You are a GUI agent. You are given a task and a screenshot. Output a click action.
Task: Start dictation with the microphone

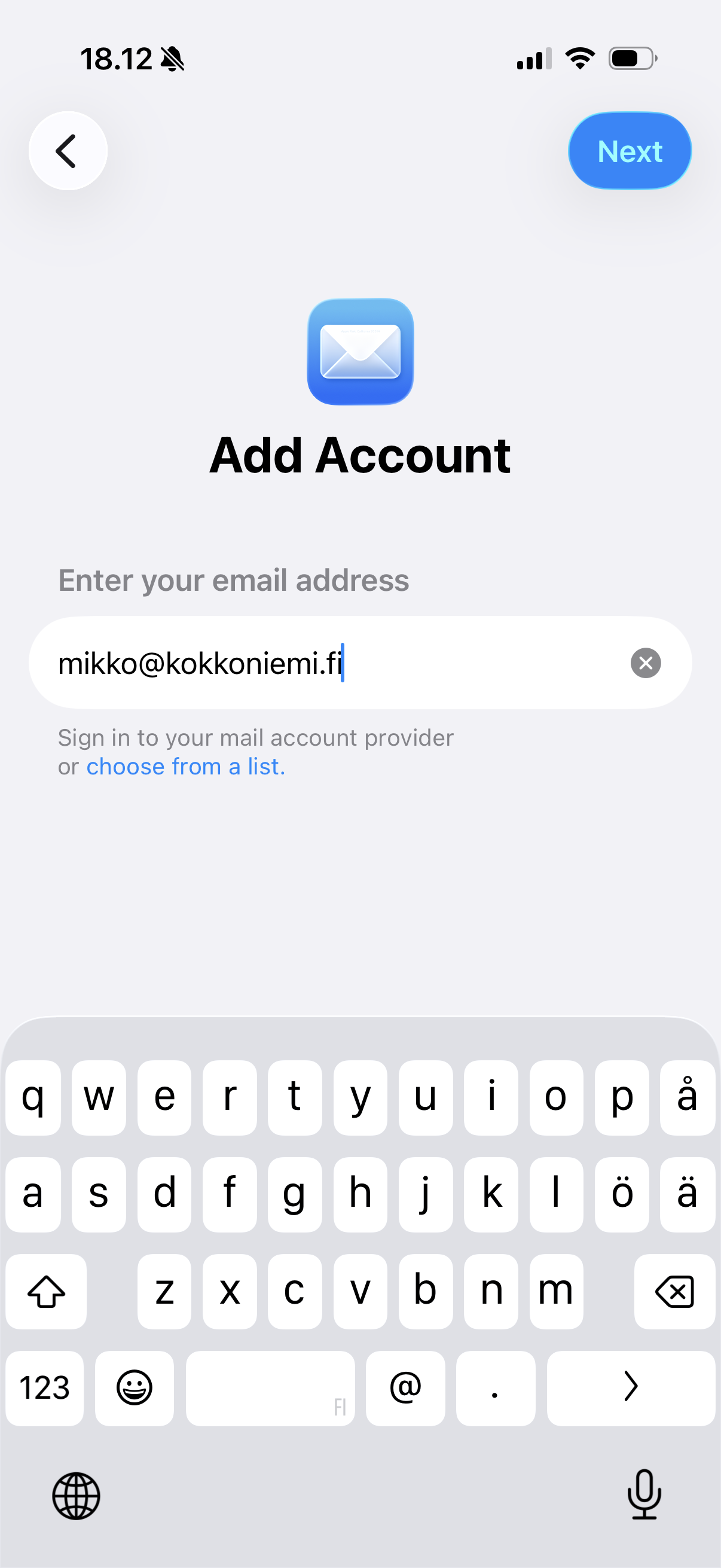pos(644,1494)
